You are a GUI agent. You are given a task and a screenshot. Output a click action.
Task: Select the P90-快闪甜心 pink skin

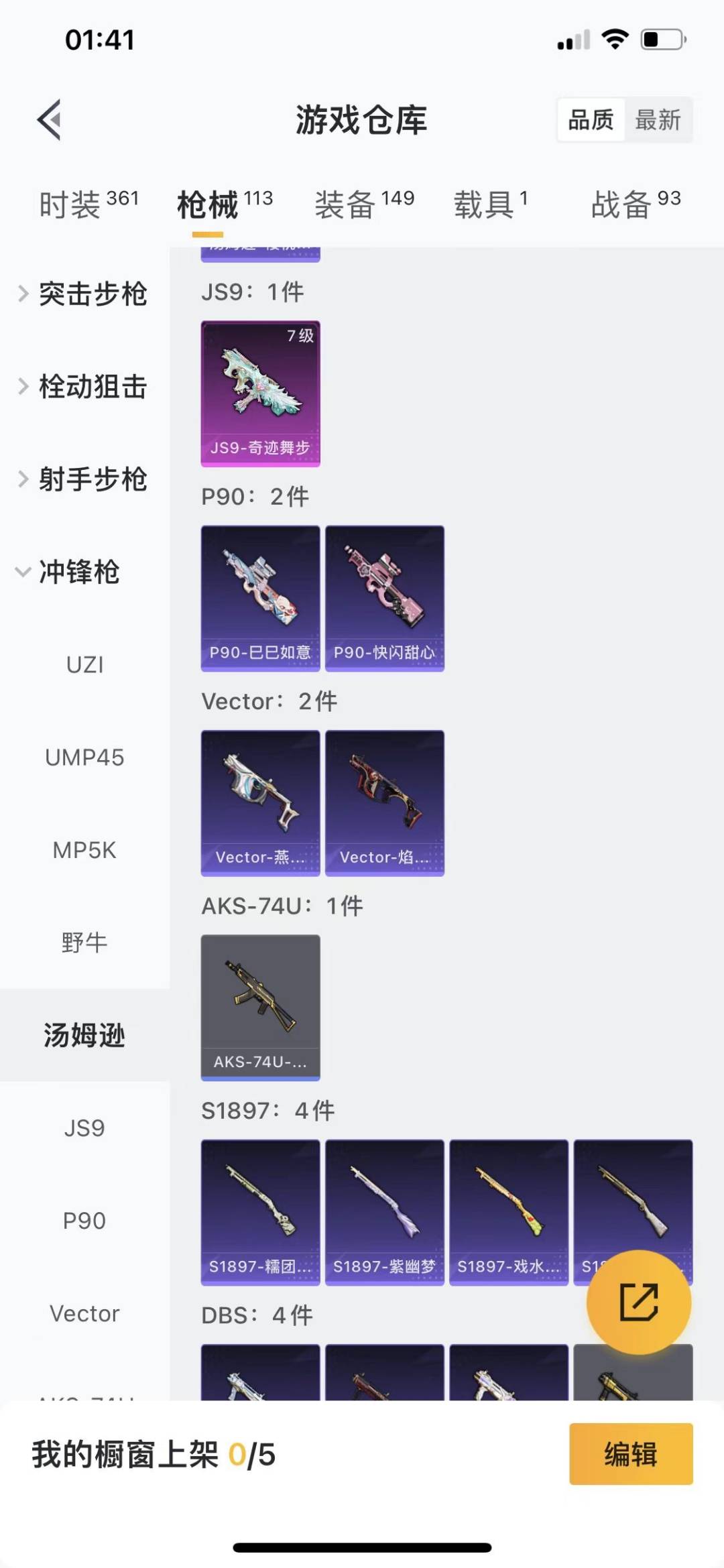coord(384,599)
